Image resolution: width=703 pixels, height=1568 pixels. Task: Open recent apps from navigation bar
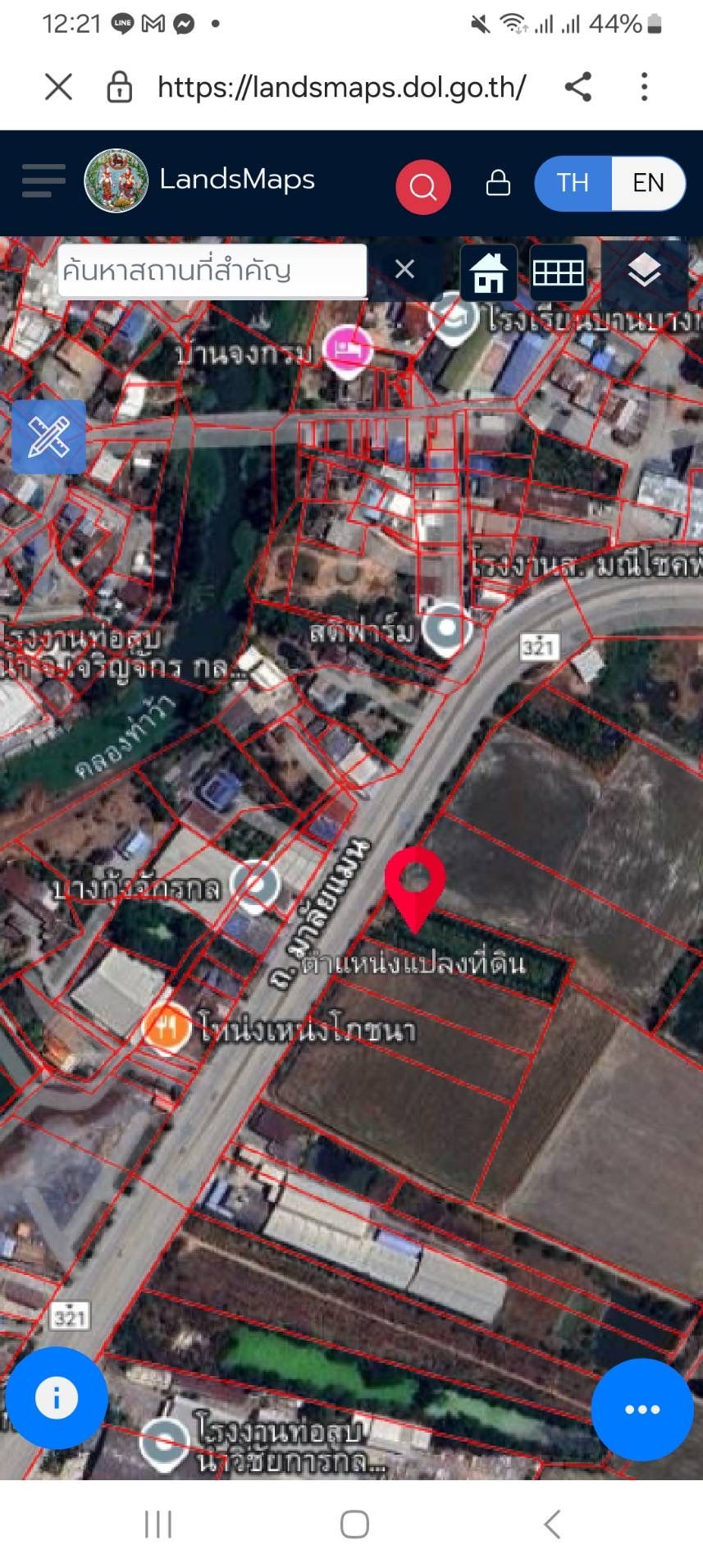tap(158, 1525)
